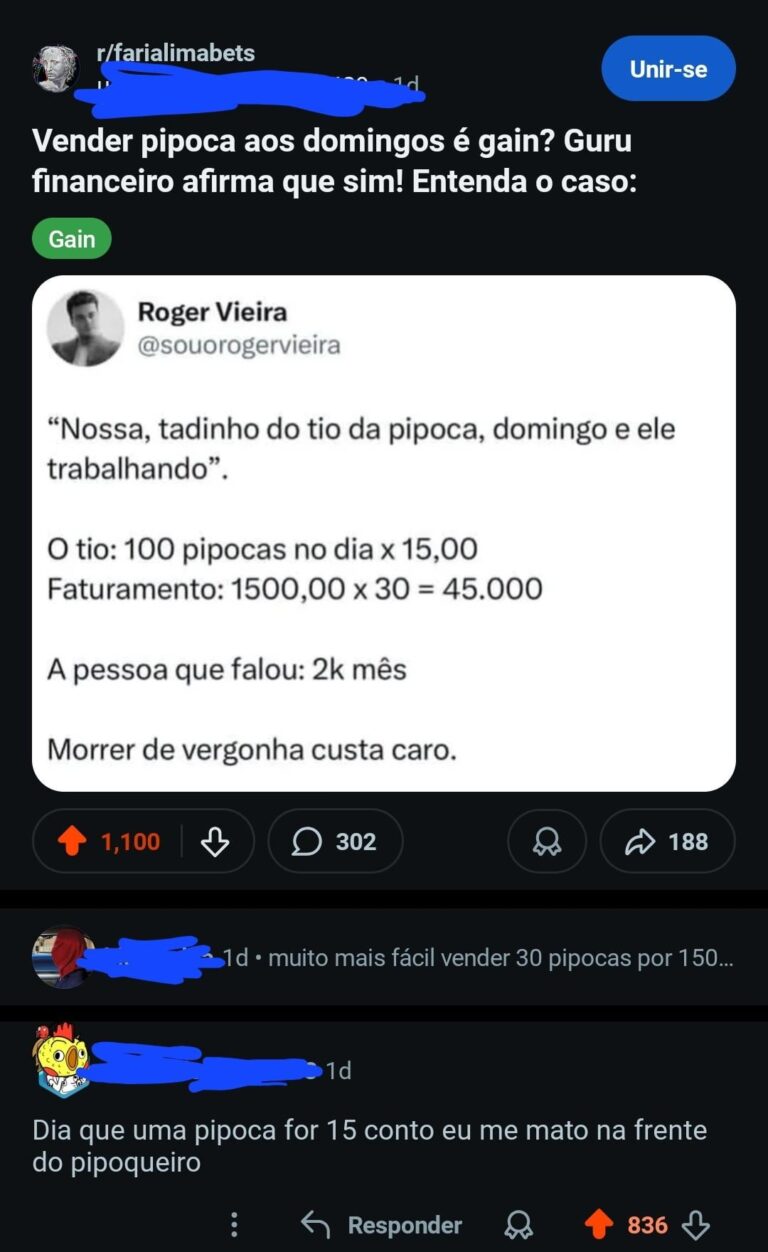Upvote the comment with 836 votes
The width and height of the screenshot is (768, 1252).
click(x=599, y=1225)
